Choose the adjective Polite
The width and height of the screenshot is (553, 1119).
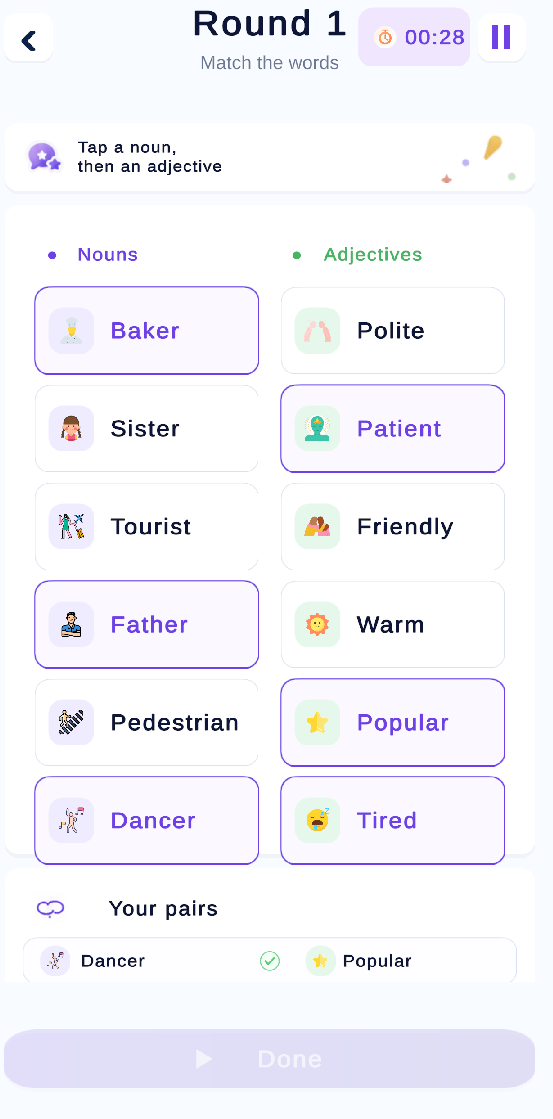click(393, 330)
